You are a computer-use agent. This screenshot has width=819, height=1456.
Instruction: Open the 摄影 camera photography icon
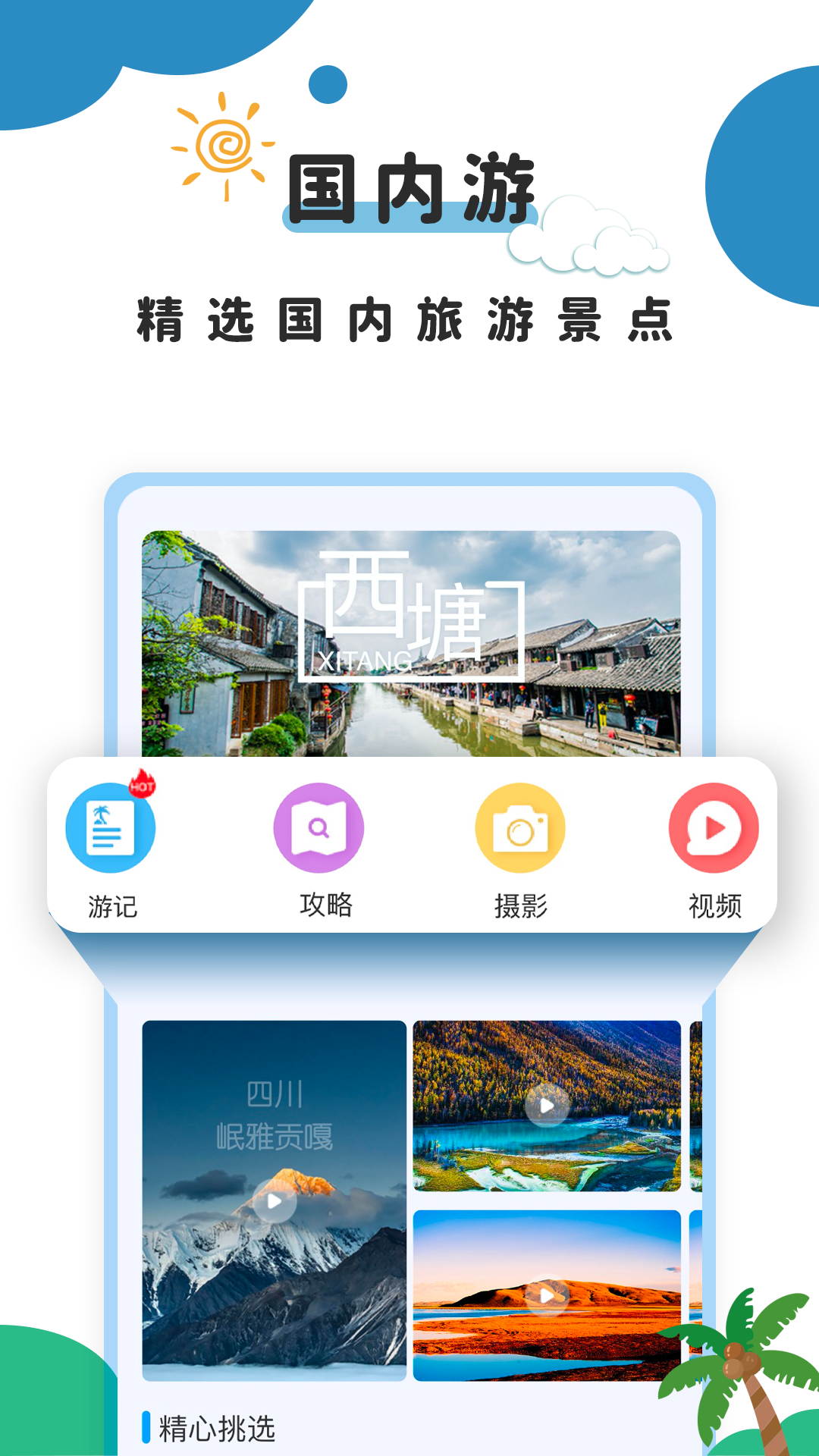click(x=519, y=828)
